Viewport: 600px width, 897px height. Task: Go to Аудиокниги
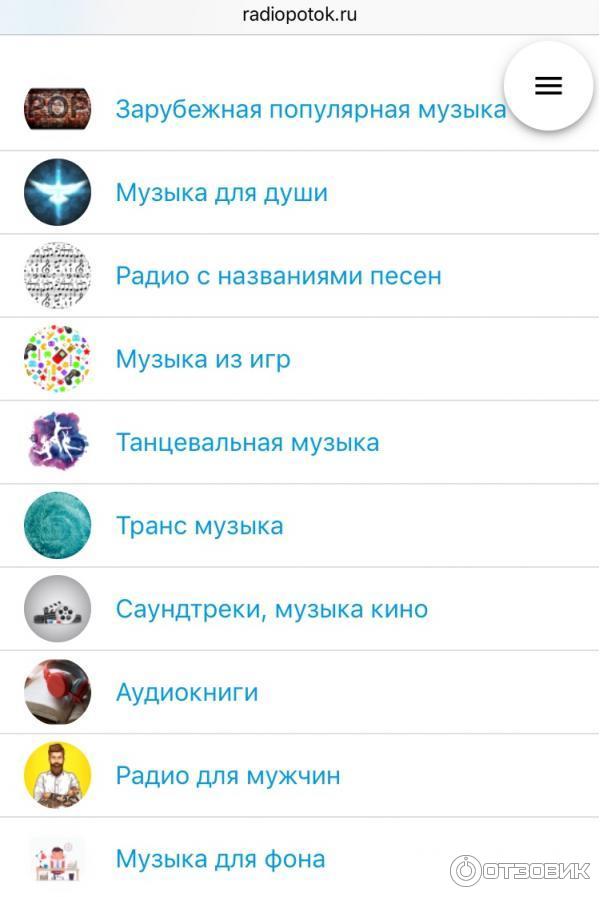coord(187,692)
